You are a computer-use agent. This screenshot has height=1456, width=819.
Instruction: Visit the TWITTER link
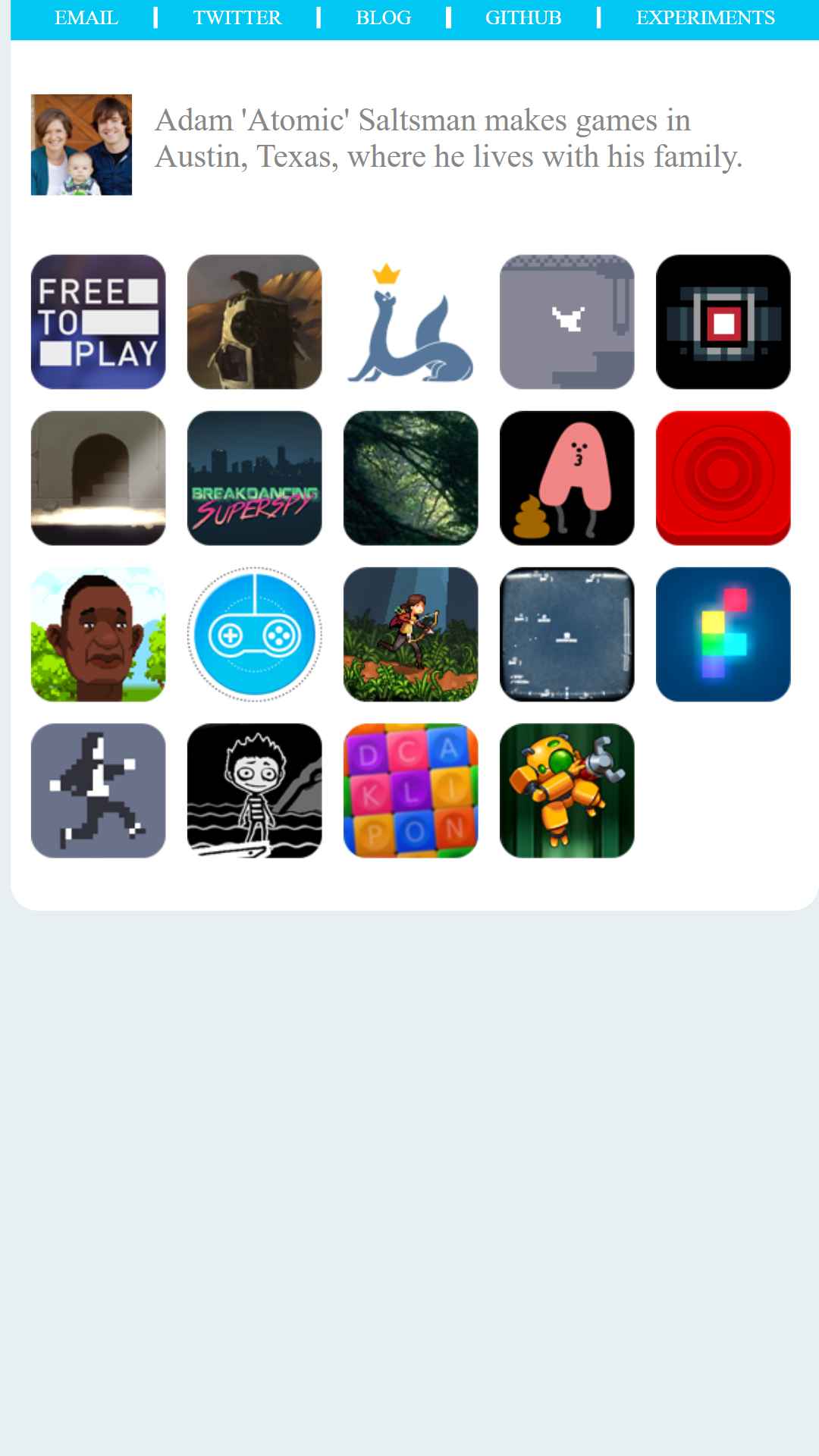(237, 17)
